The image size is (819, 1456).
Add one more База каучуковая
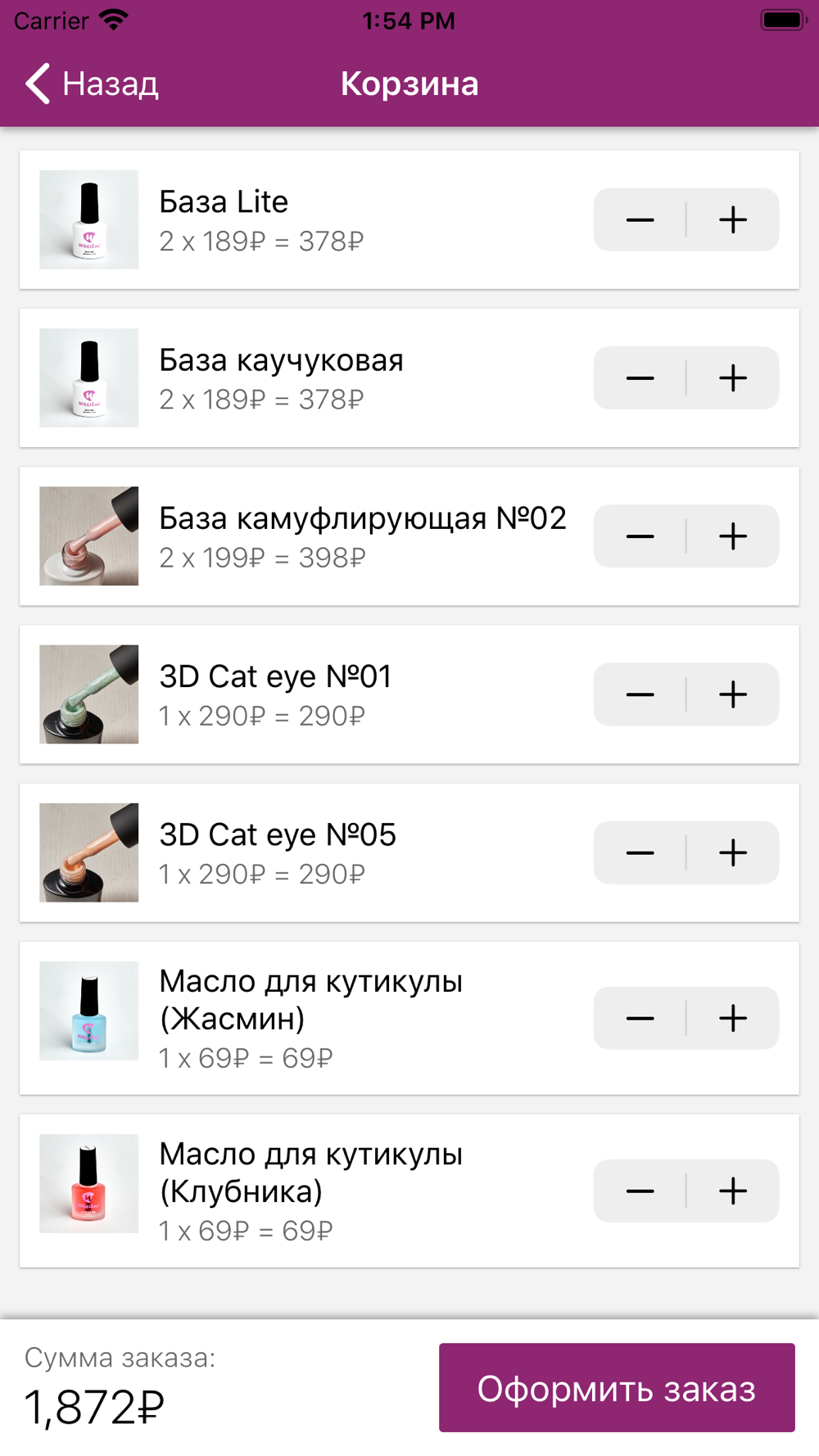[733, 378]
